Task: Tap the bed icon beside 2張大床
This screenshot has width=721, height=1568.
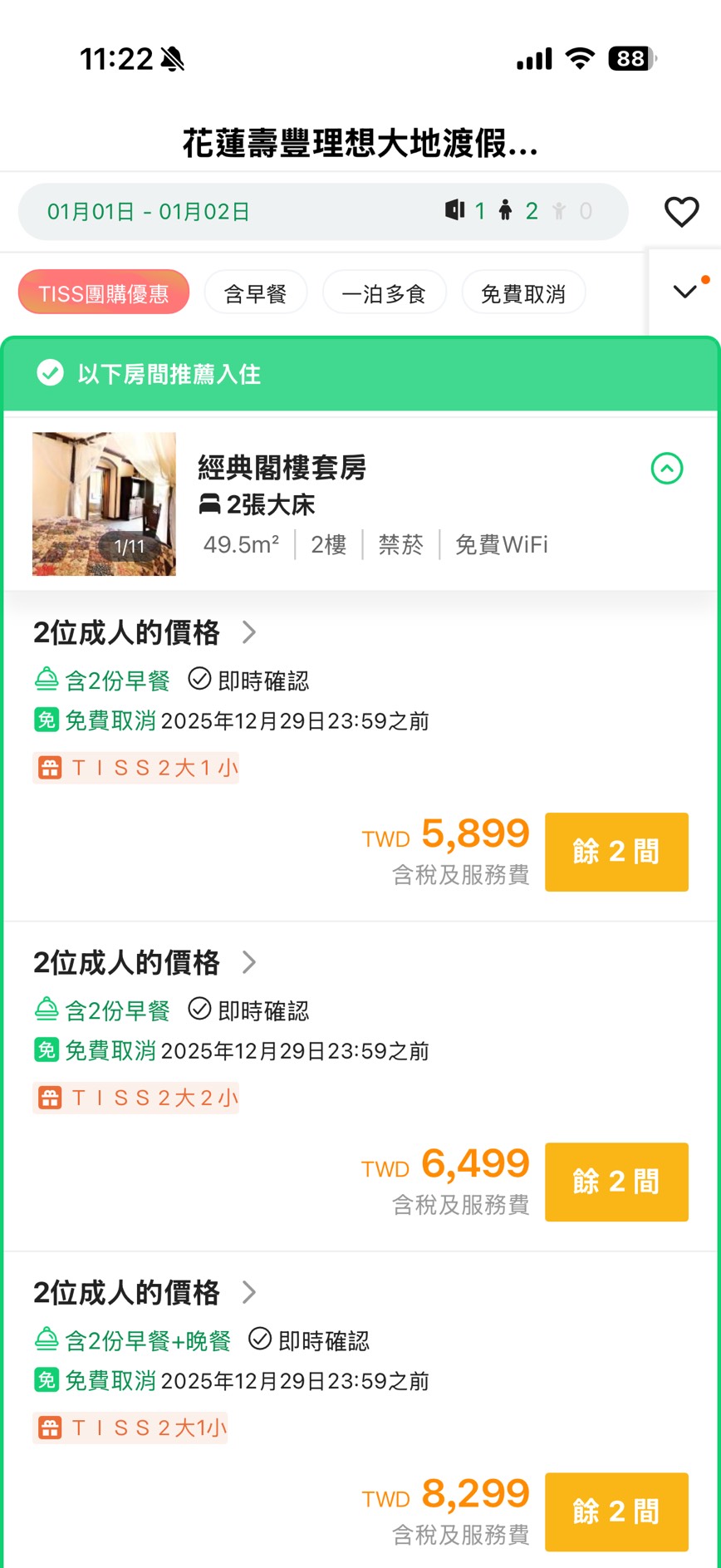Action: (208, 505)
